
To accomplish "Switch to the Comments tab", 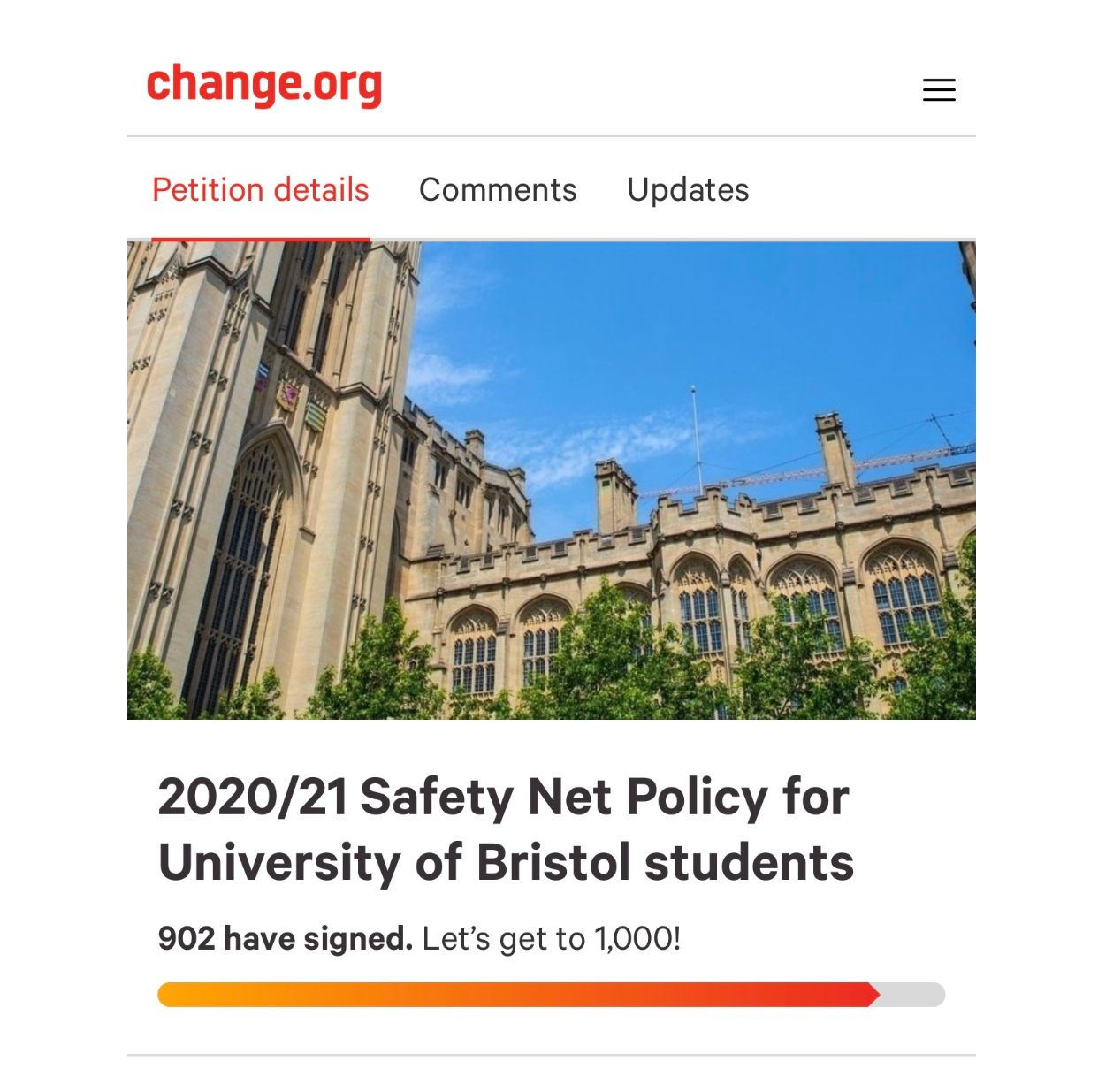I will click(x=498, y=190).
